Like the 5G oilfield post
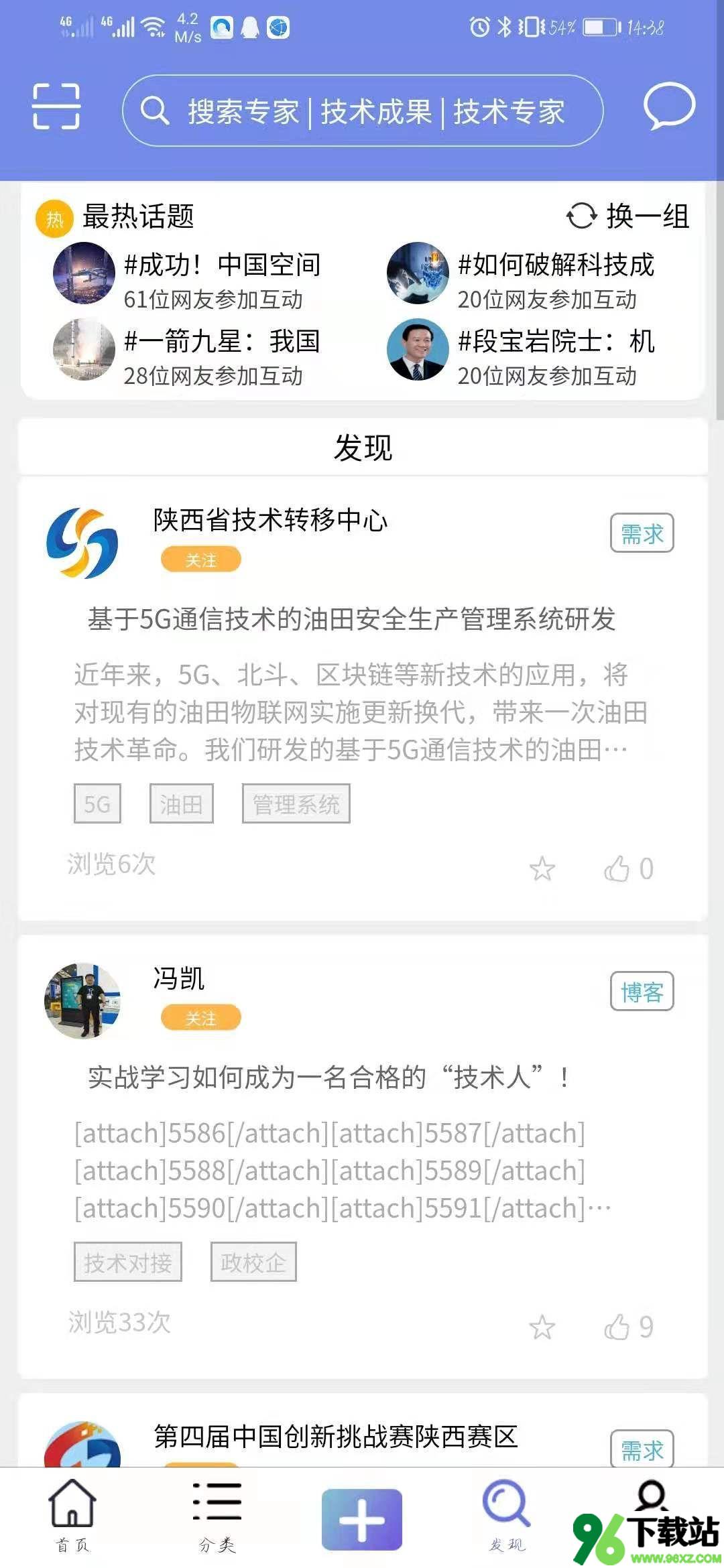 (x=617, y=869)
